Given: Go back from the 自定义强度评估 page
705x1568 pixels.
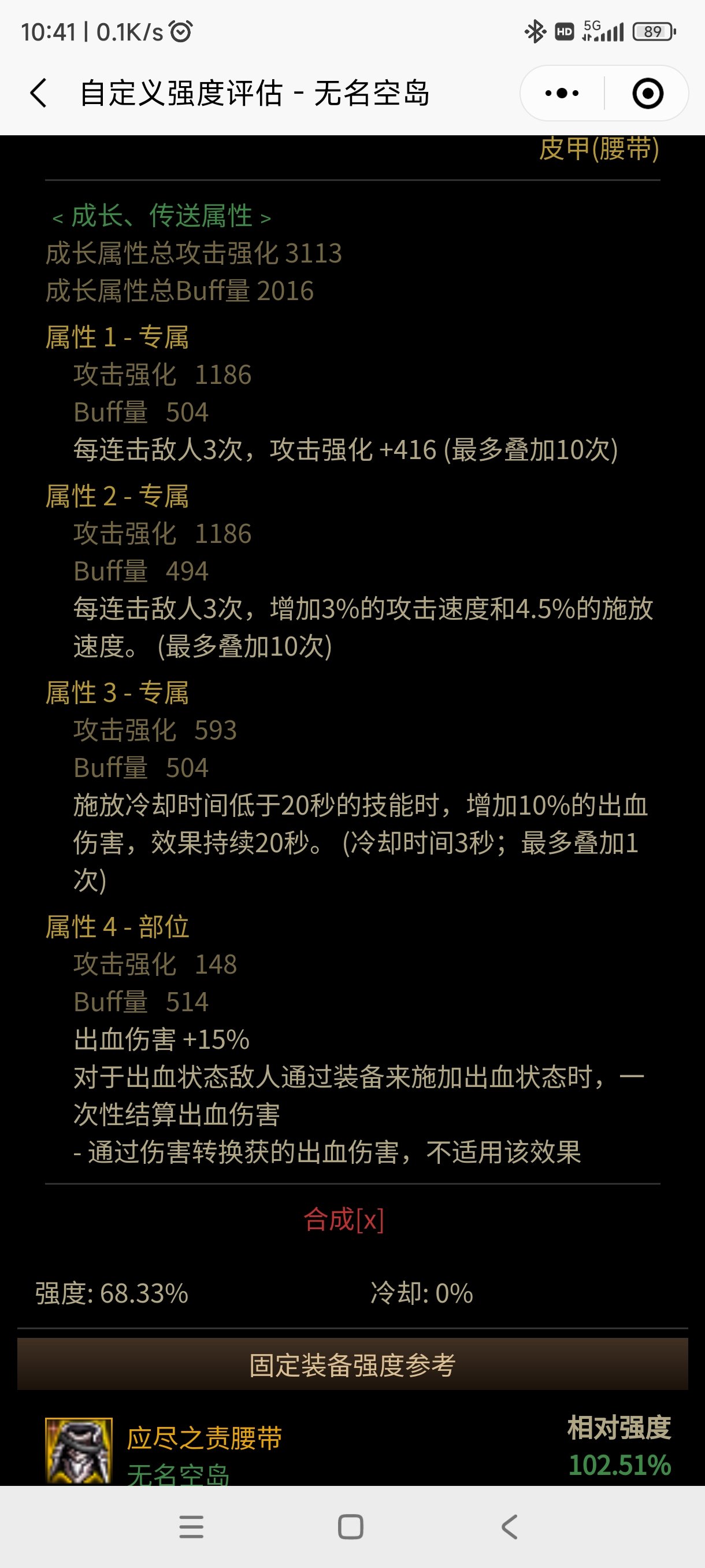Looking at the screenshot, I should click(x=38, y=93).
